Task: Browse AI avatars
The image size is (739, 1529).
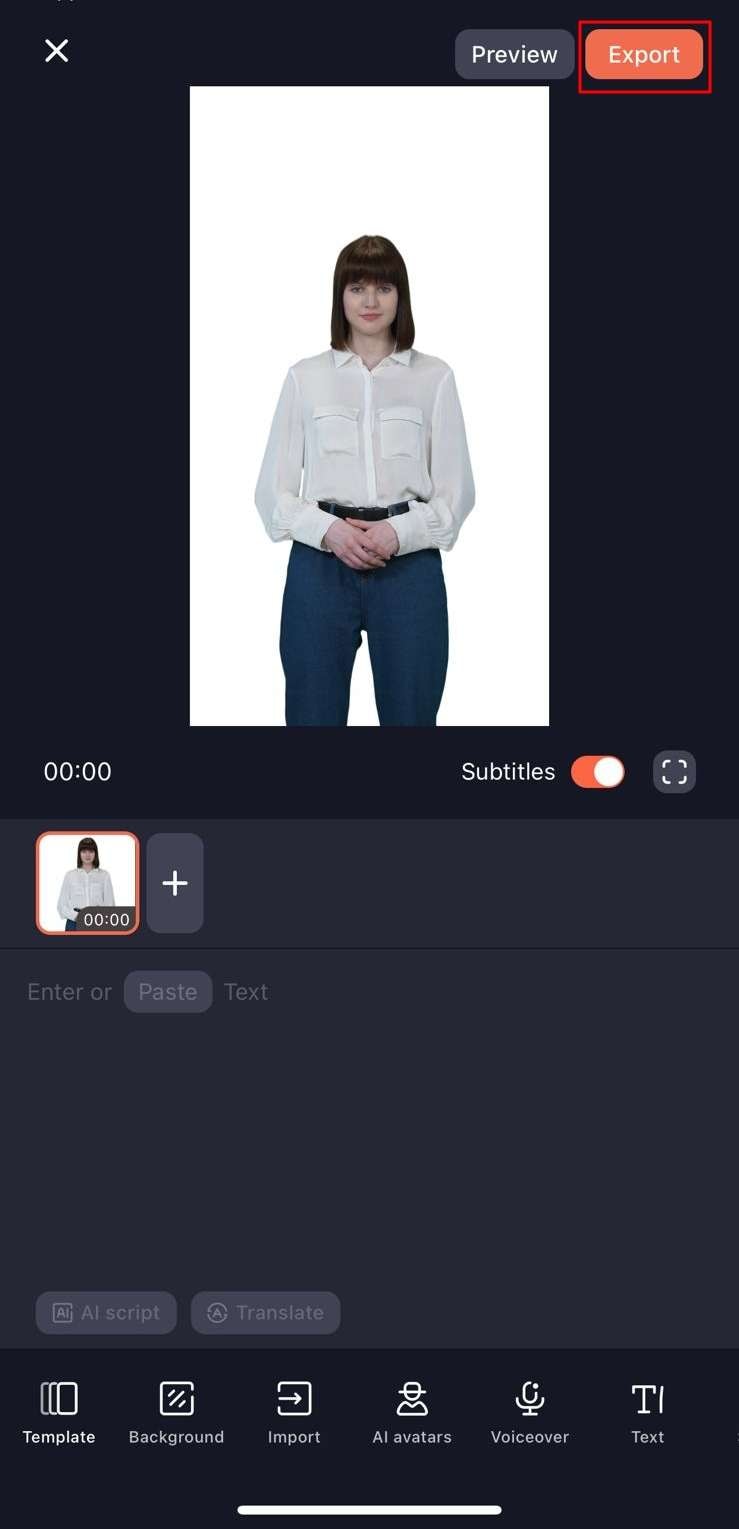Action: click(412, 1412)
